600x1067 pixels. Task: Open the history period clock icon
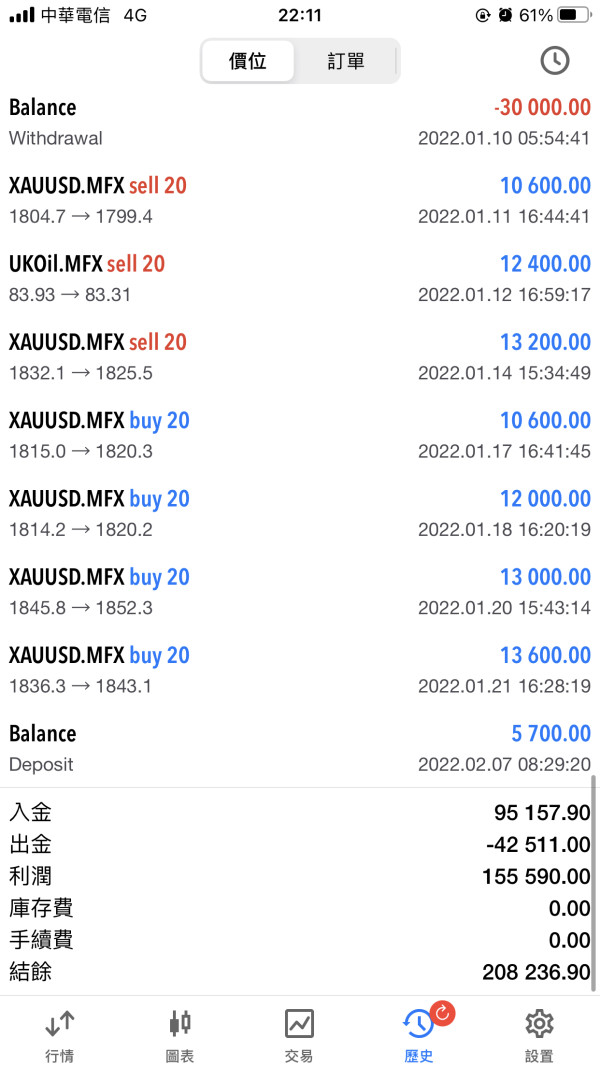coord(554,61)
